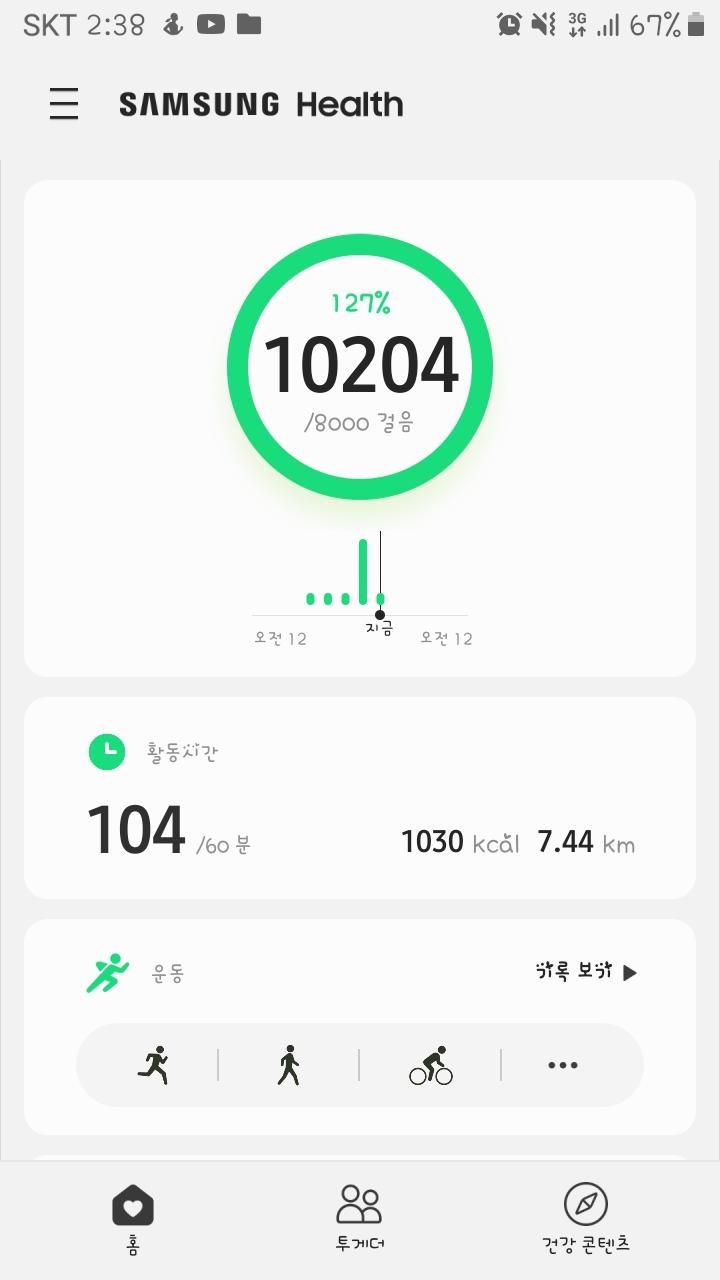Switch to the 홈 tab
This screenshot has height=1280, width=720.
(x=132, y=1218)
